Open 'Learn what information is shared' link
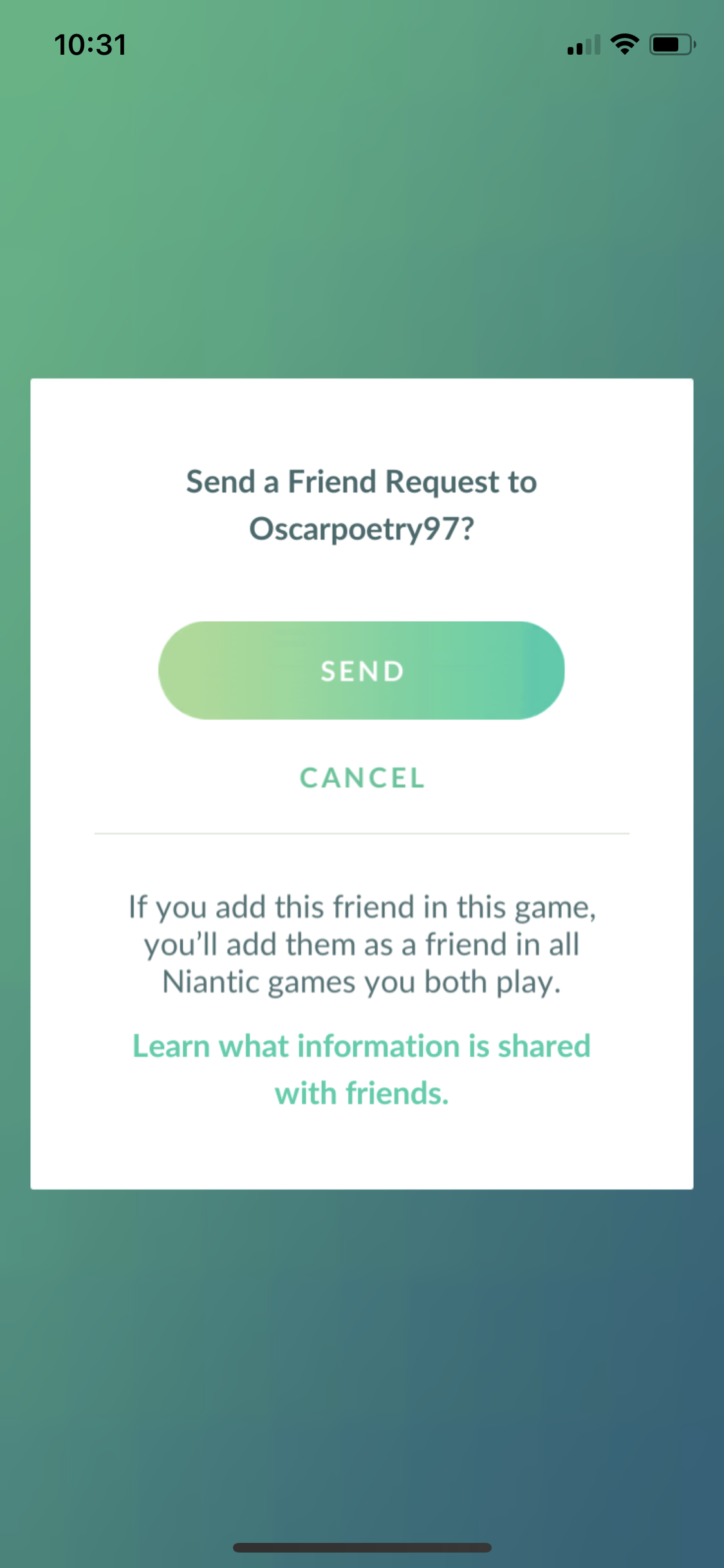Viewport: 724px width, 1568px height. (x=361, y=1069)
